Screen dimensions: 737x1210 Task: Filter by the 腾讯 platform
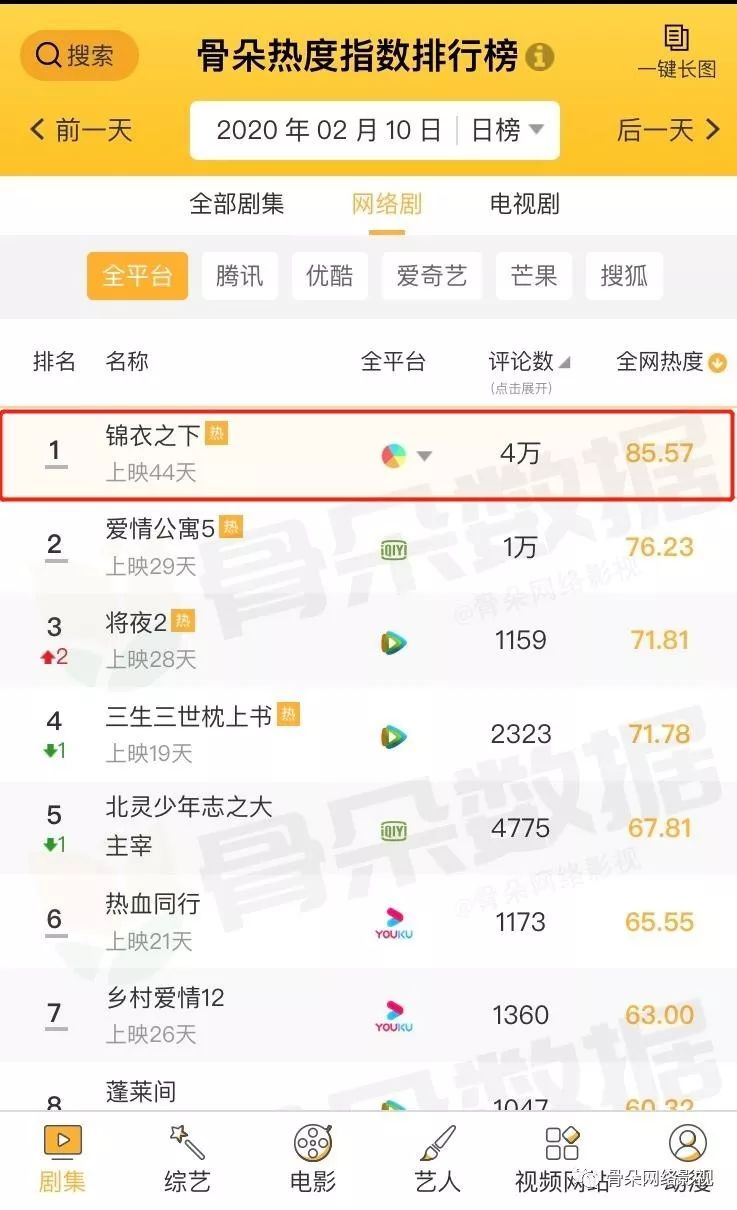(x=240, y=275)
